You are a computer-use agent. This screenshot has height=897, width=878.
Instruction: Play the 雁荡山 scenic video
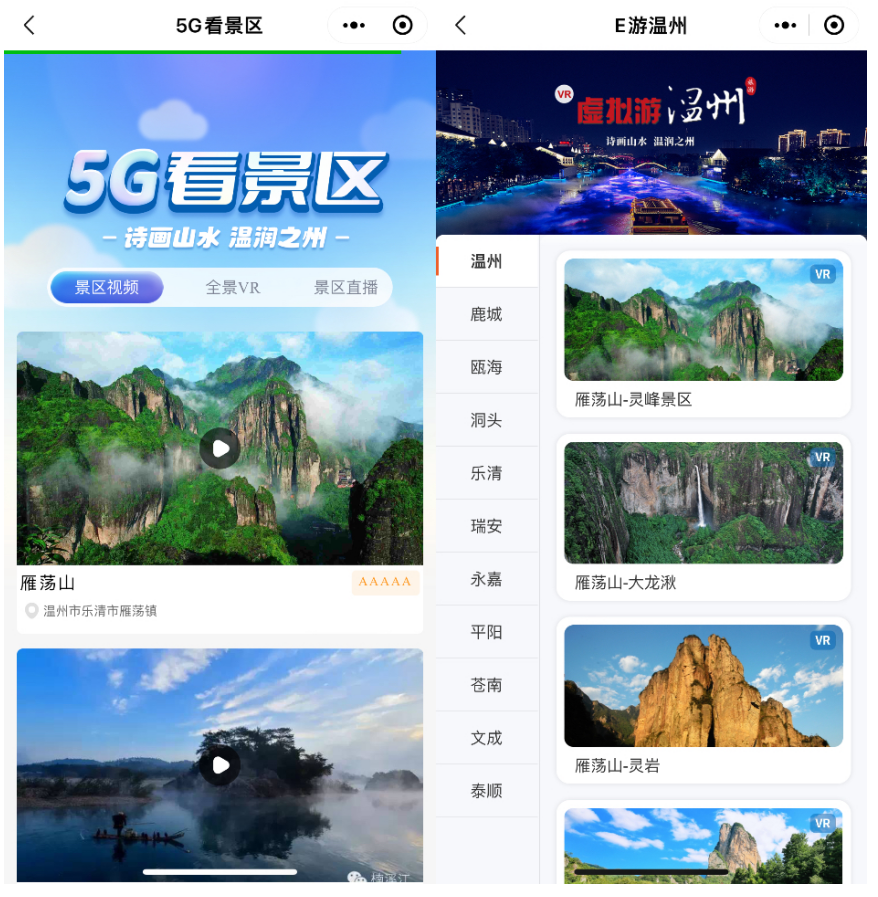point(219,448)
